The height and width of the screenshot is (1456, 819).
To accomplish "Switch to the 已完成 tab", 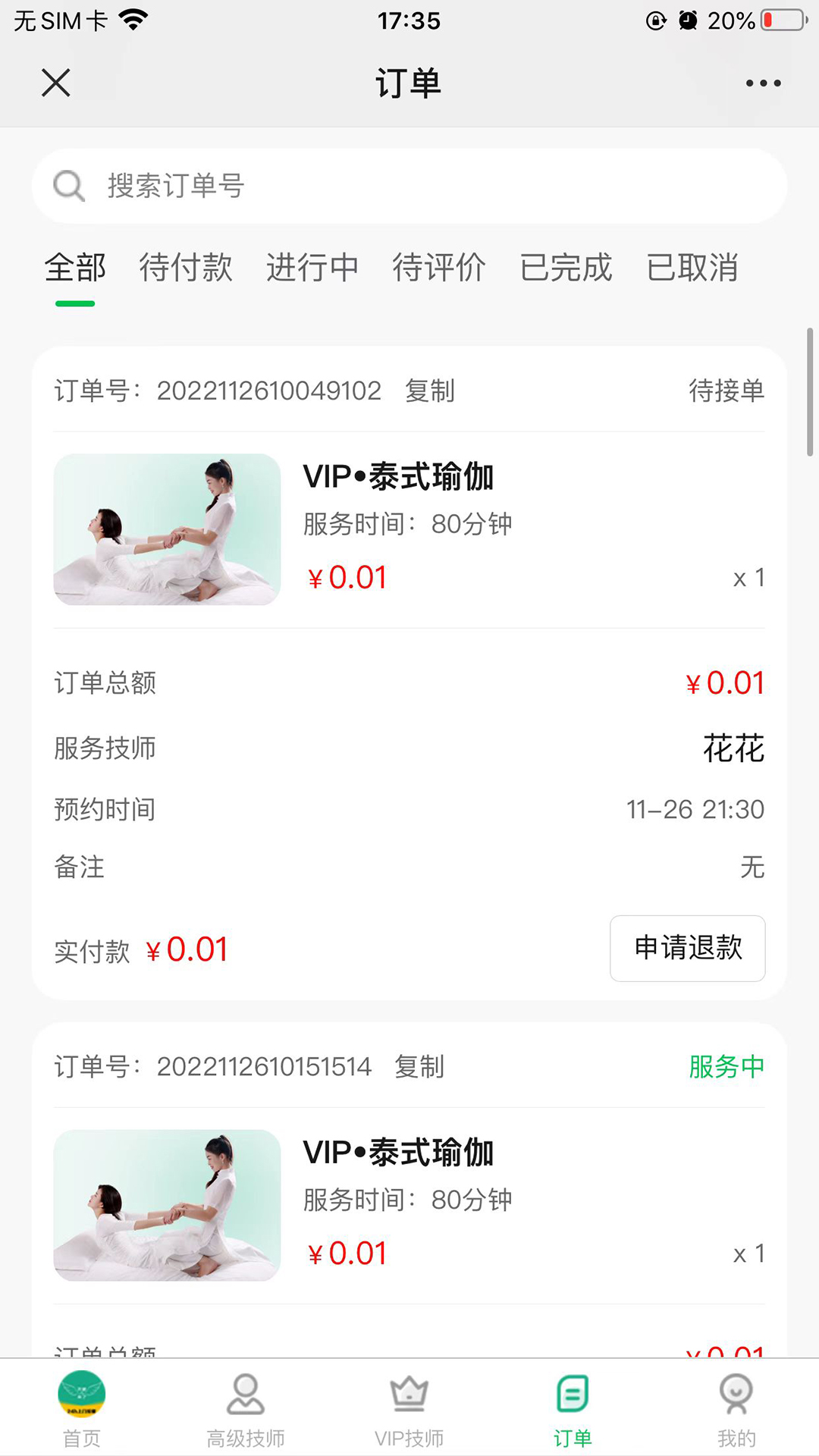I will (566, 268).
